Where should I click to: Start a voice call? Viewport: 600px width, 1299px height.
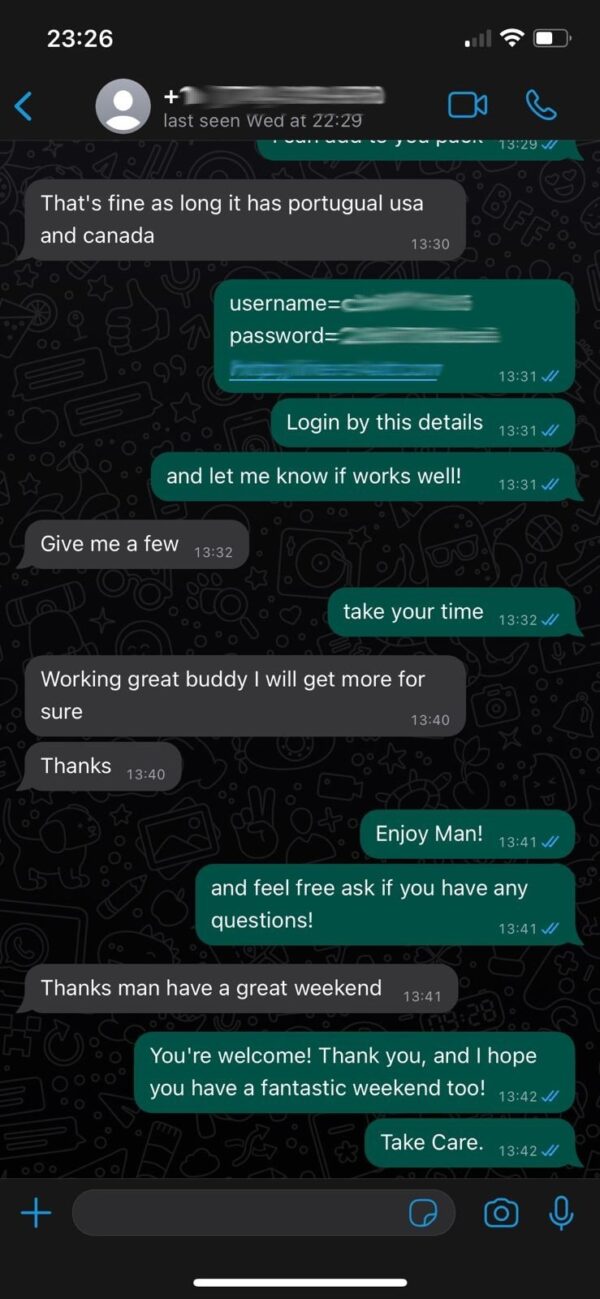pyautogui.click(x=540, y=104)
